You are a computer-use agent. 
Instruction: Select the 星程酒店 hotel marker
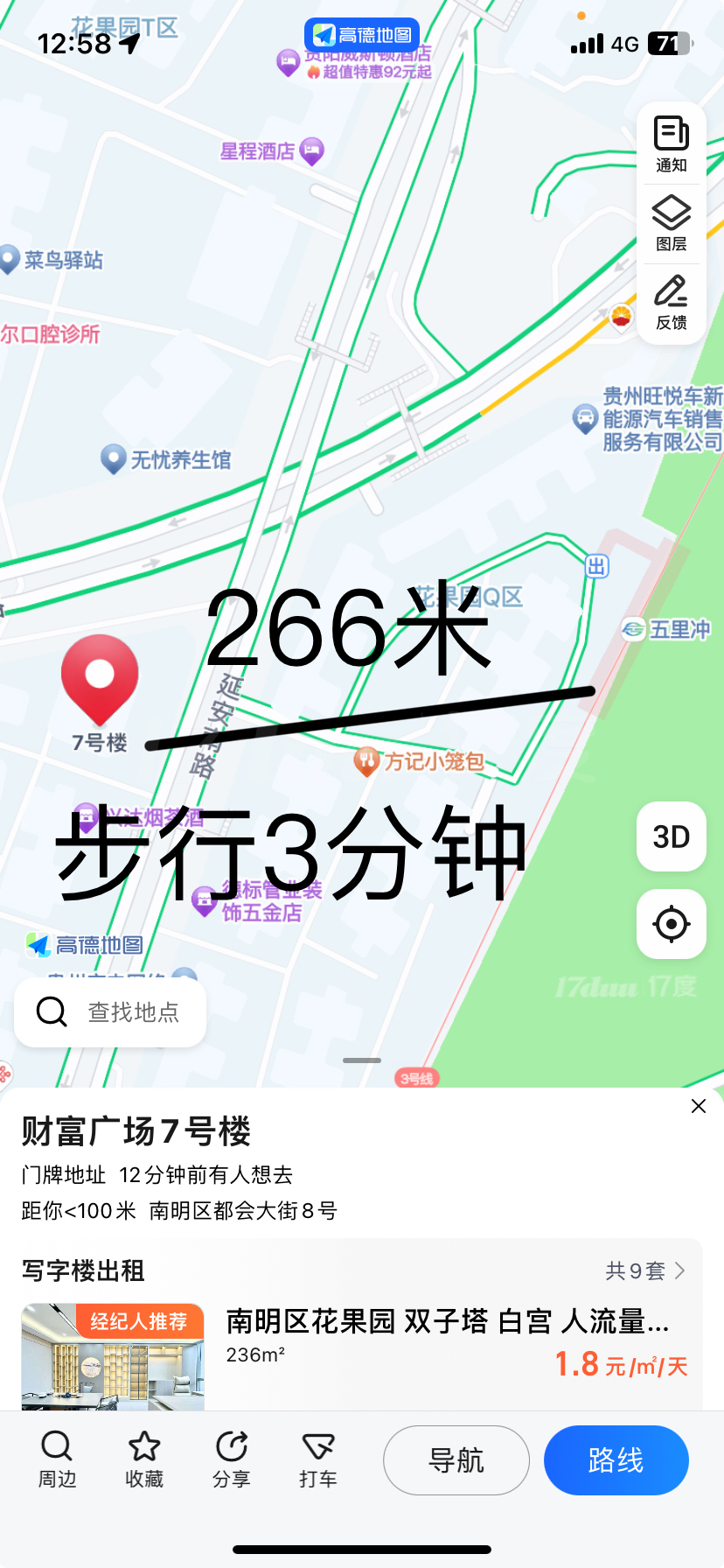(x=311, y=151)
